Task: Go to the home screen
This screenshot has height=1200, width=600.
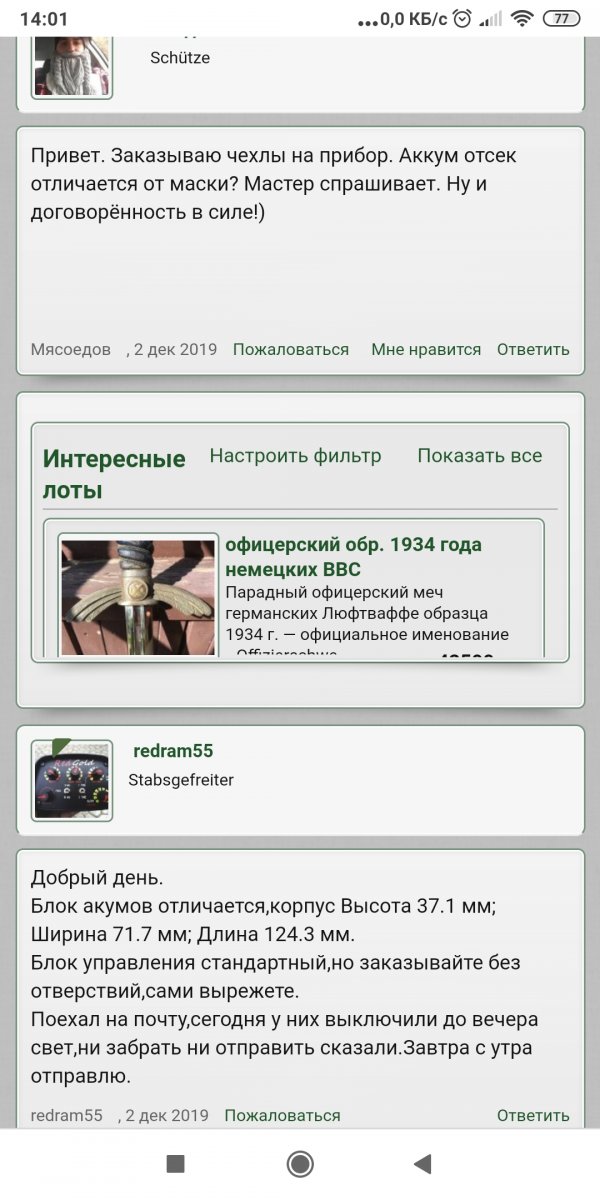Action: [x=300, y=1163]
